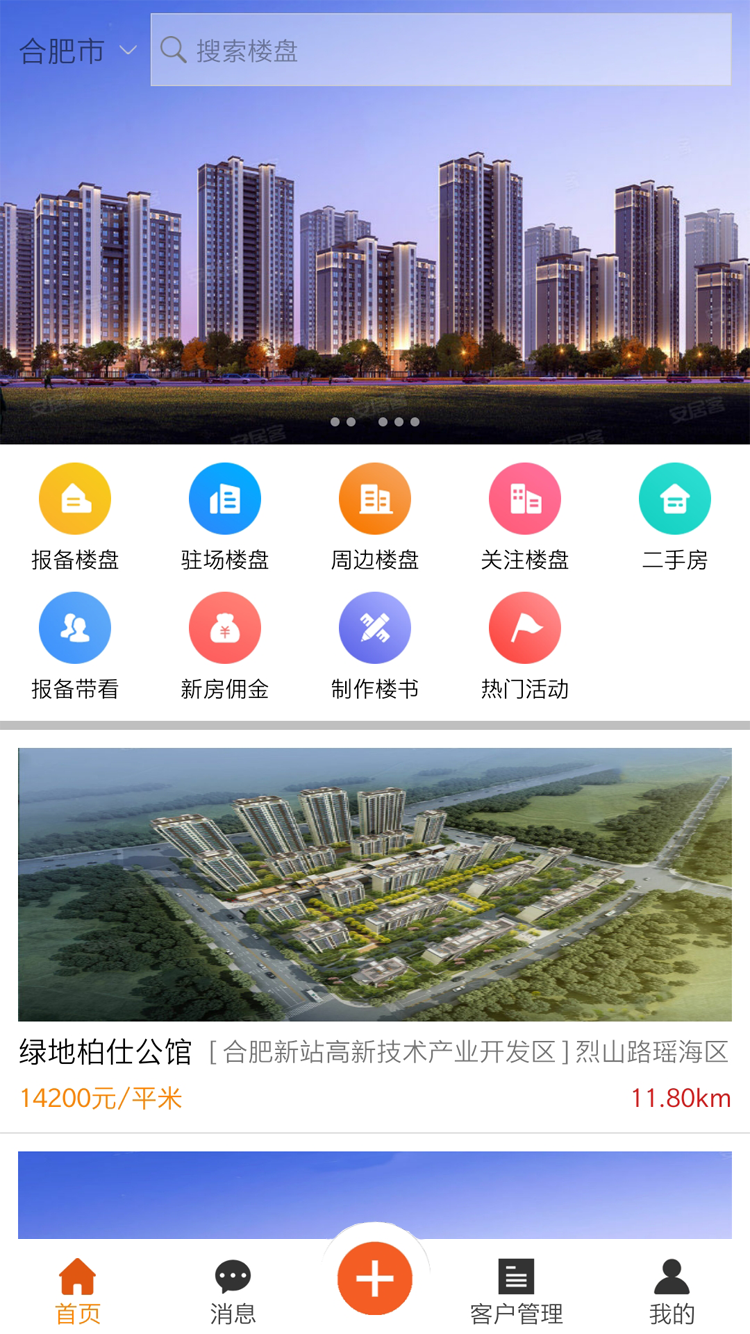Open 制作楼书

pos(375,646)
